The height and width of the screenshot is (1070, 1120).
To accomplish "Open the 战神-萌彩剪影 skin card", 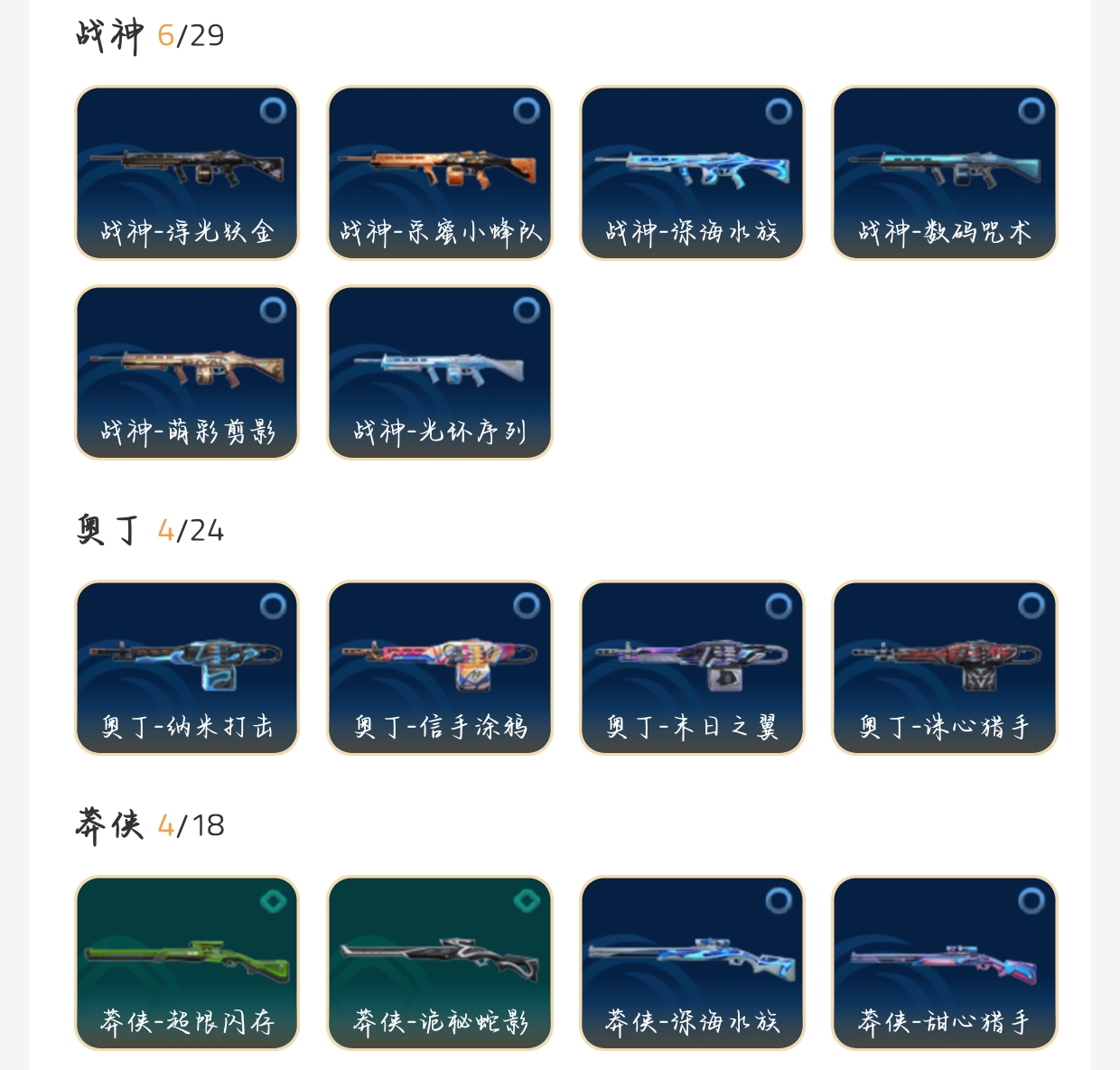I will coord(187,372).
